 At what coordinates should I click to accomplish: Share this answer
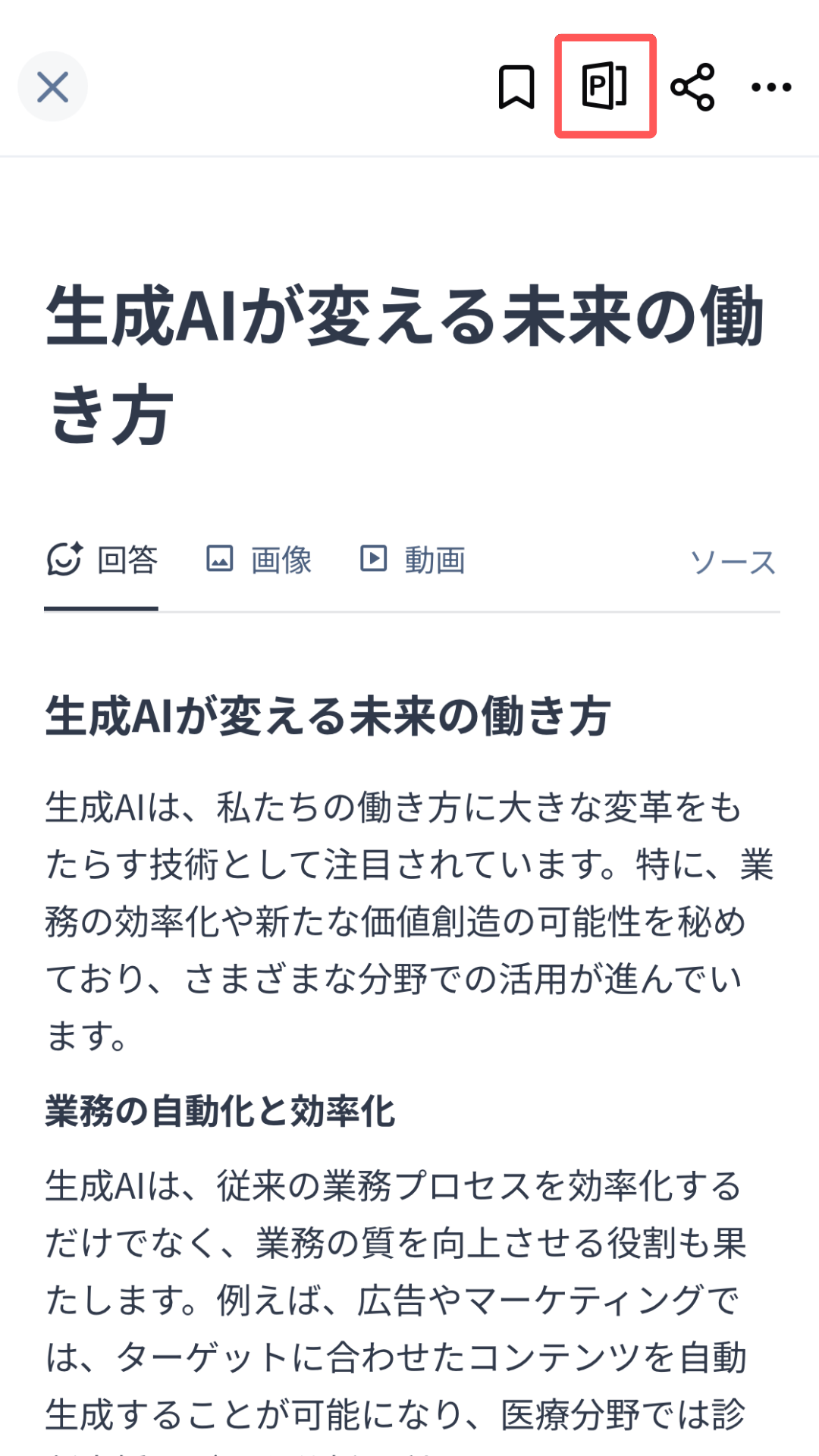(x=692, y=87)
